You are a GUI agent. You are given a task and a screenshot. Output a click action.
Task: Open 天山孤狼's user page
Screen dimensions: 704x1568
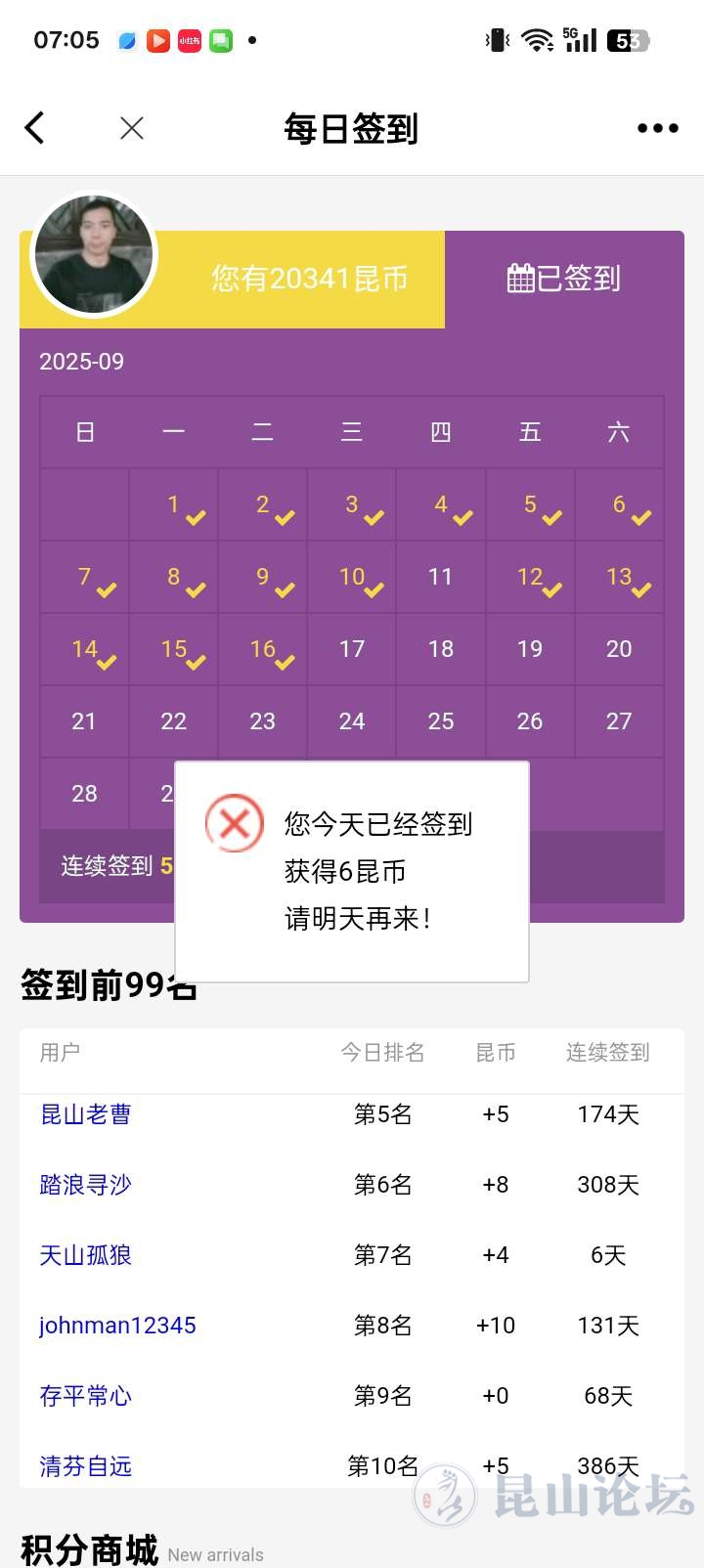pyautogui.click(x=86, y=1255)
